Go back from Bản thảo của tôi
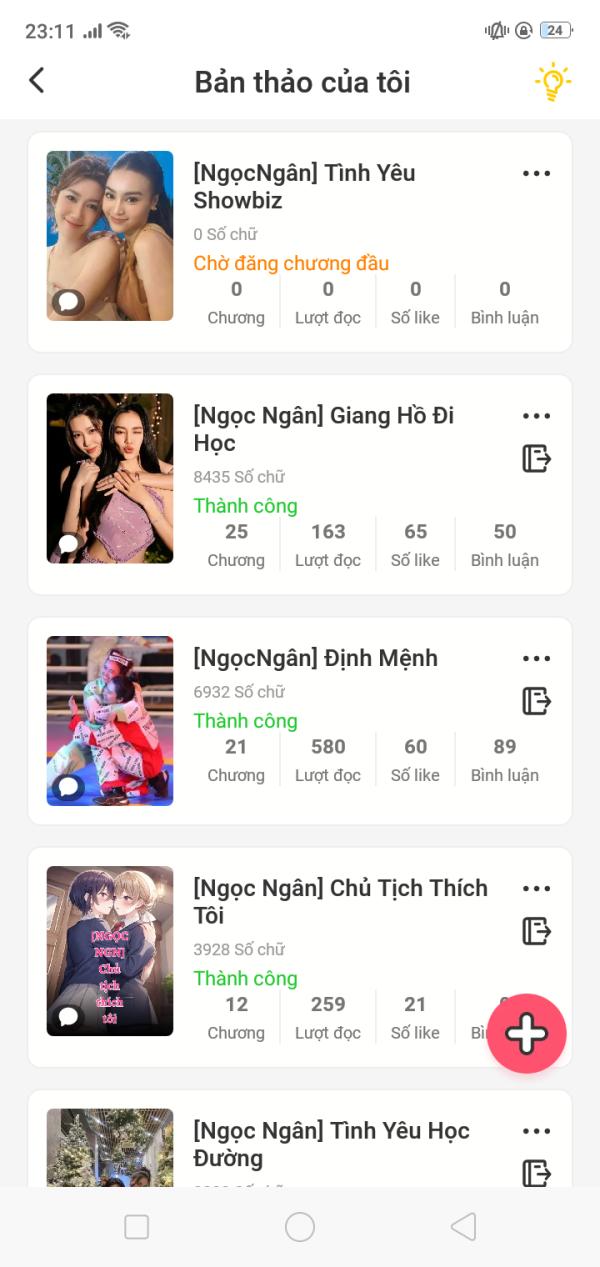 [x=37, y=81]
